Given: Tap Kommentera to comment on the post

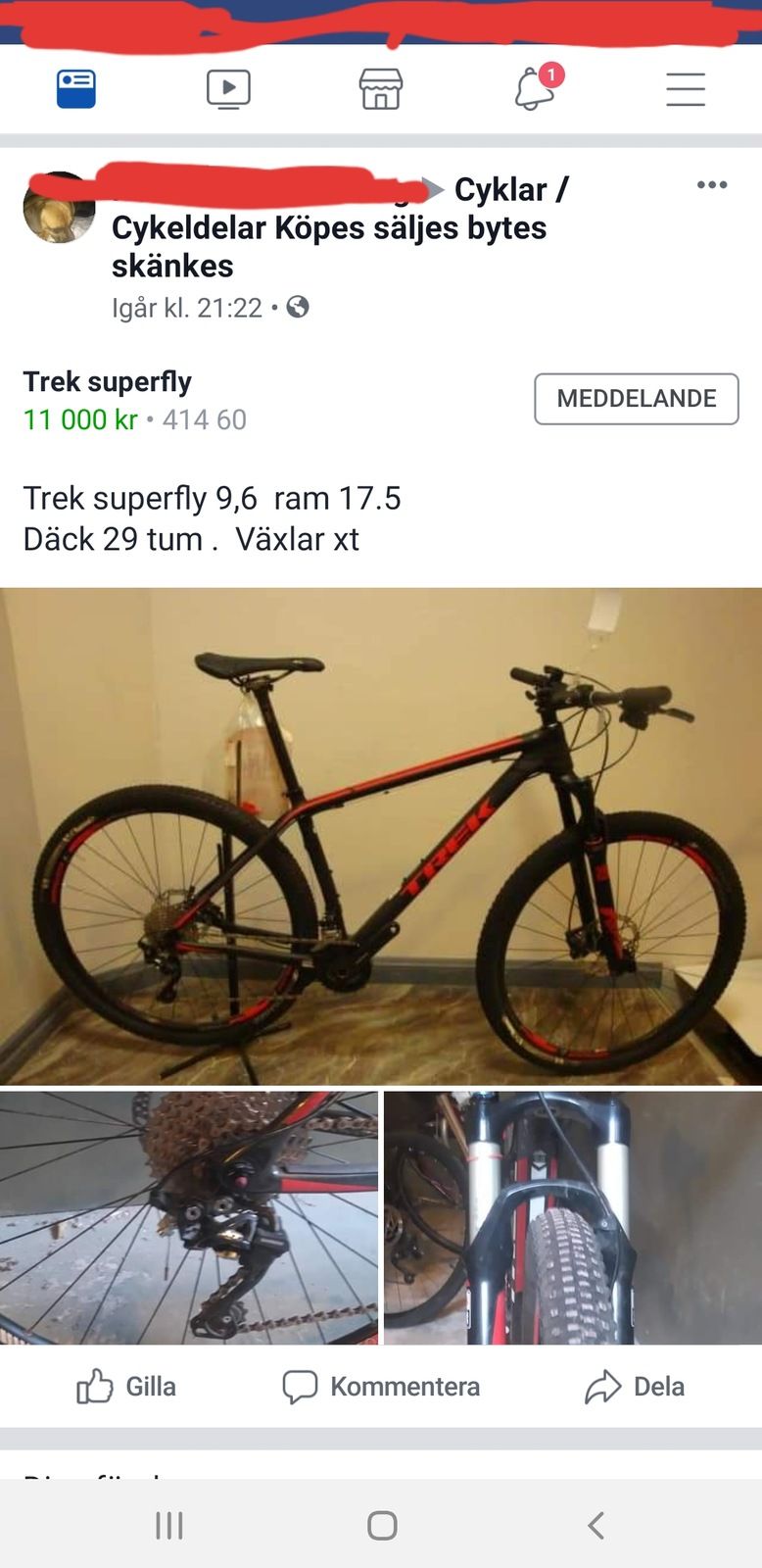Looking at the screenshot, I should tap(381, 1387).
